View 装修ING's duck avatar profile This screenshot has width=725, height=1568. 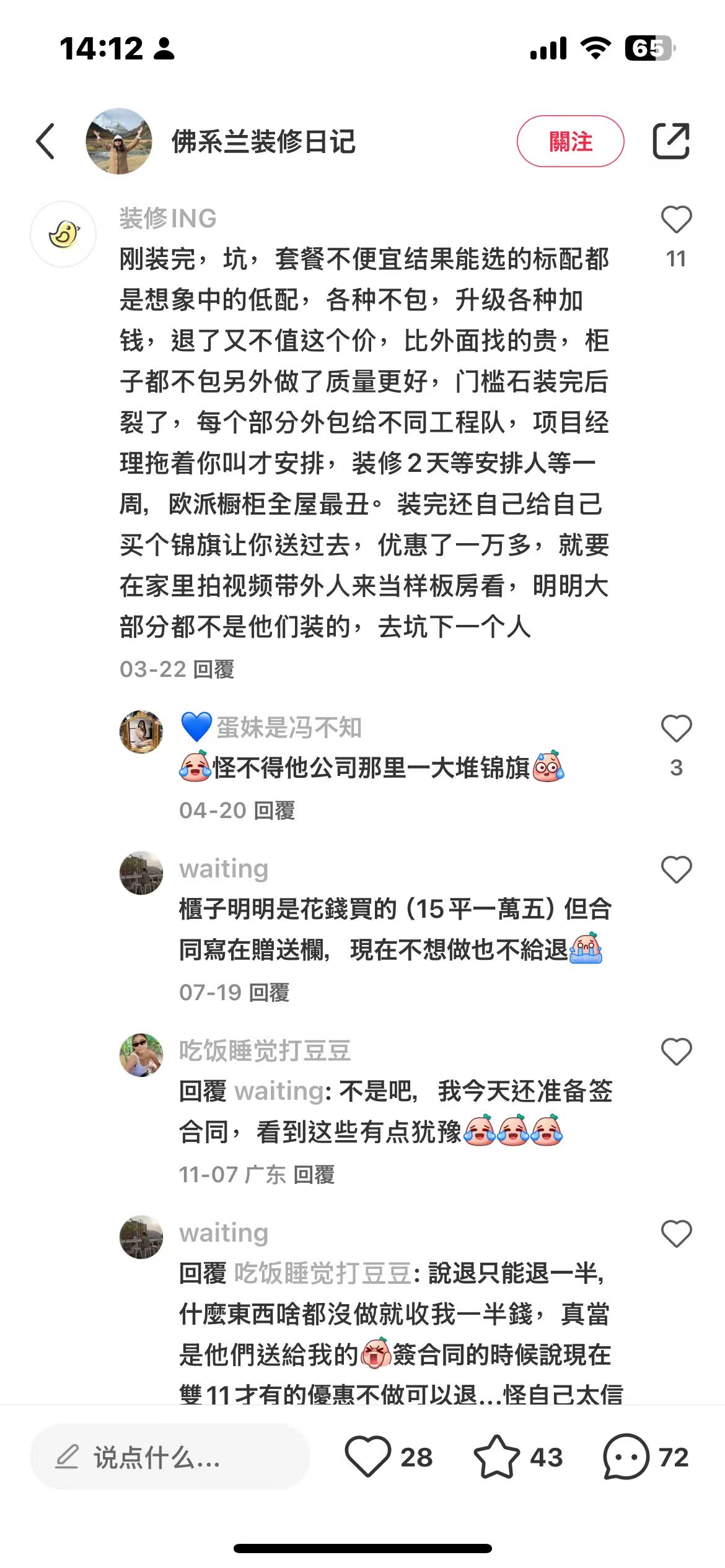pos(64,235)
